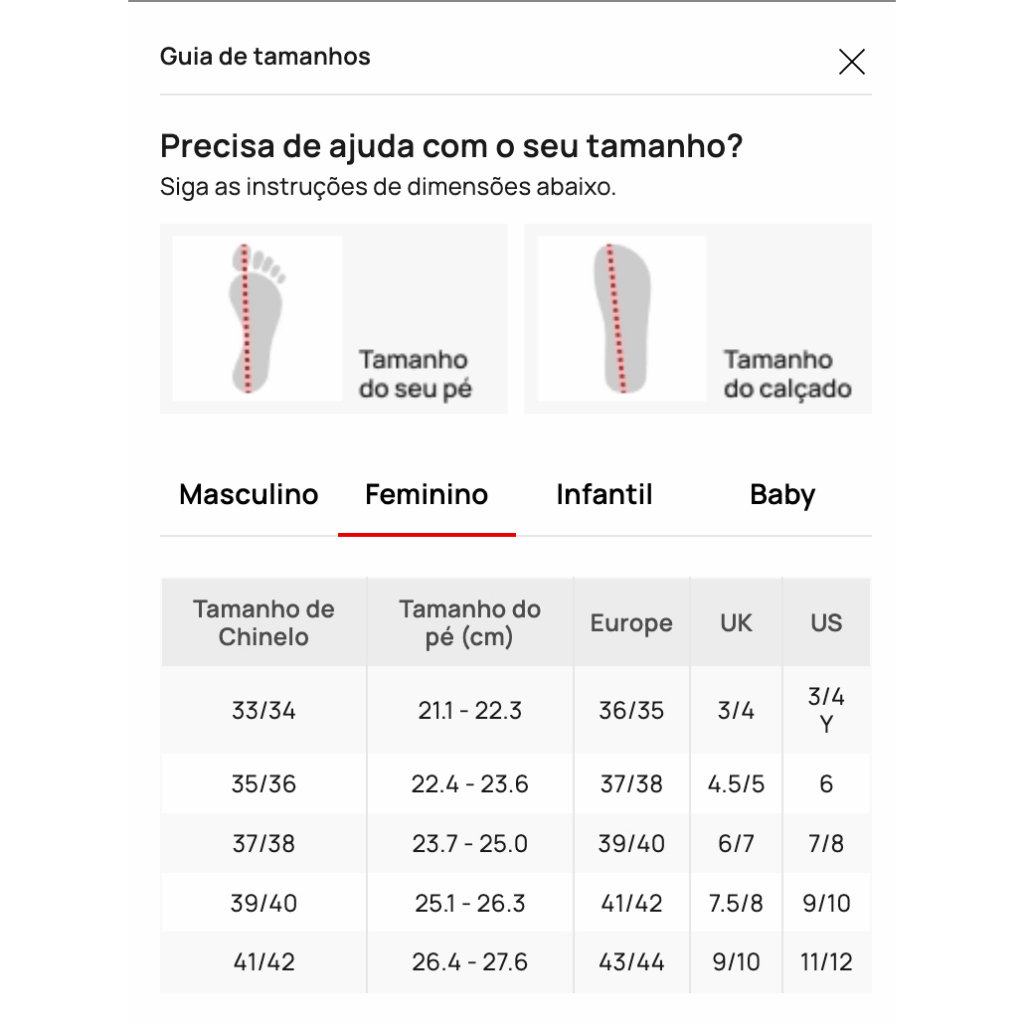The width and height of the screenshot is (1024, 1024).
Task: Switch to the Masculino tab
Action: tap(249, 495)
